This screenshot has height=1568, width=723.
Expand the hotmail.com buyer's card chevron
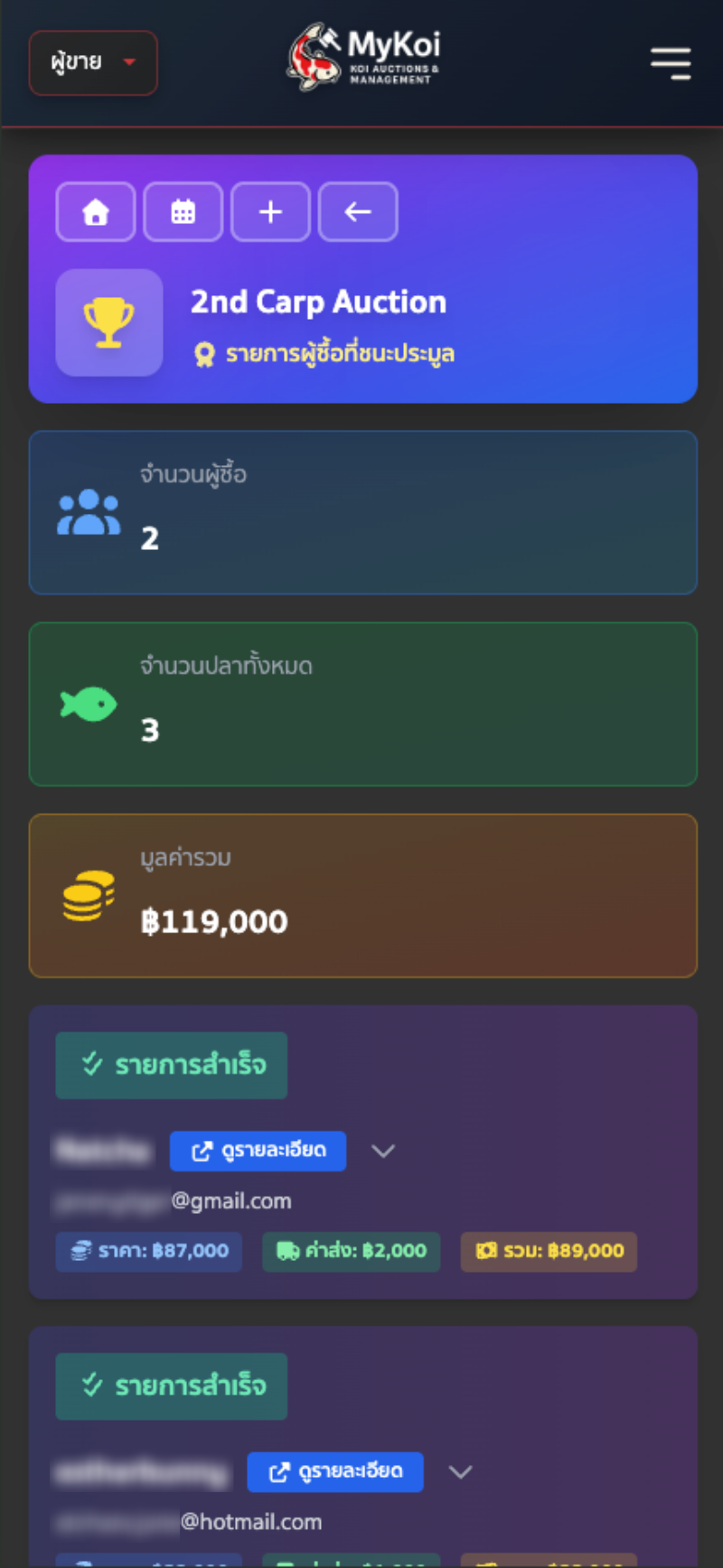[460, 1471]
